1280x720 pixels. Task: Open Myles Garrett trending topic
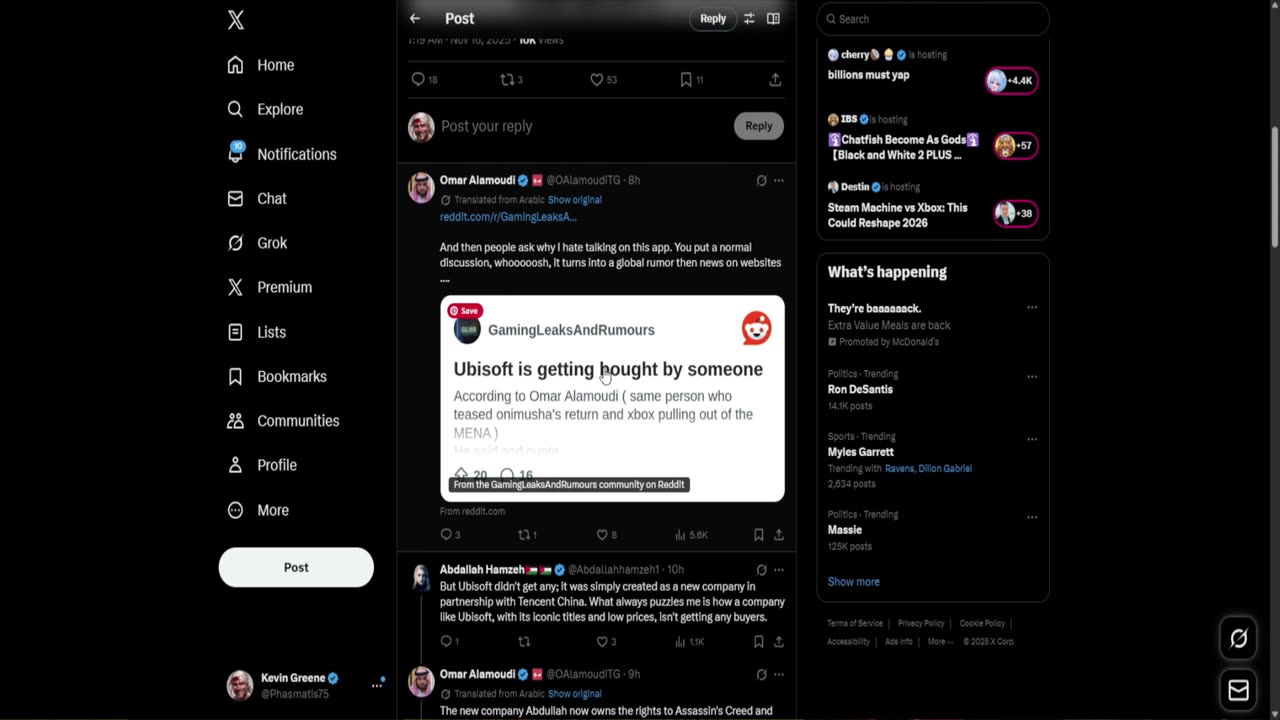click(860, 452)
